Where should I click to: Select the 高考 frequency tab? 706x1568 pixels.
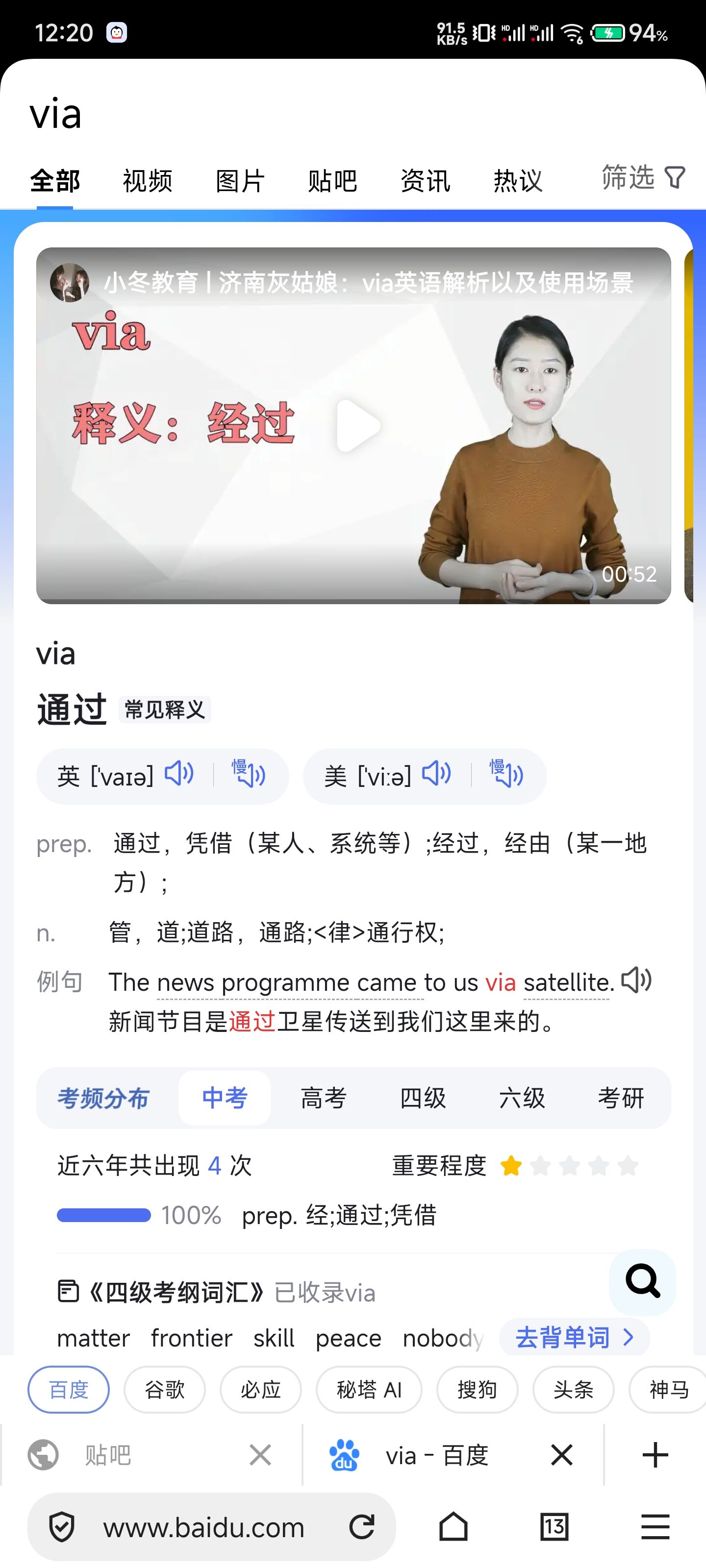[x=324, y=1098]
